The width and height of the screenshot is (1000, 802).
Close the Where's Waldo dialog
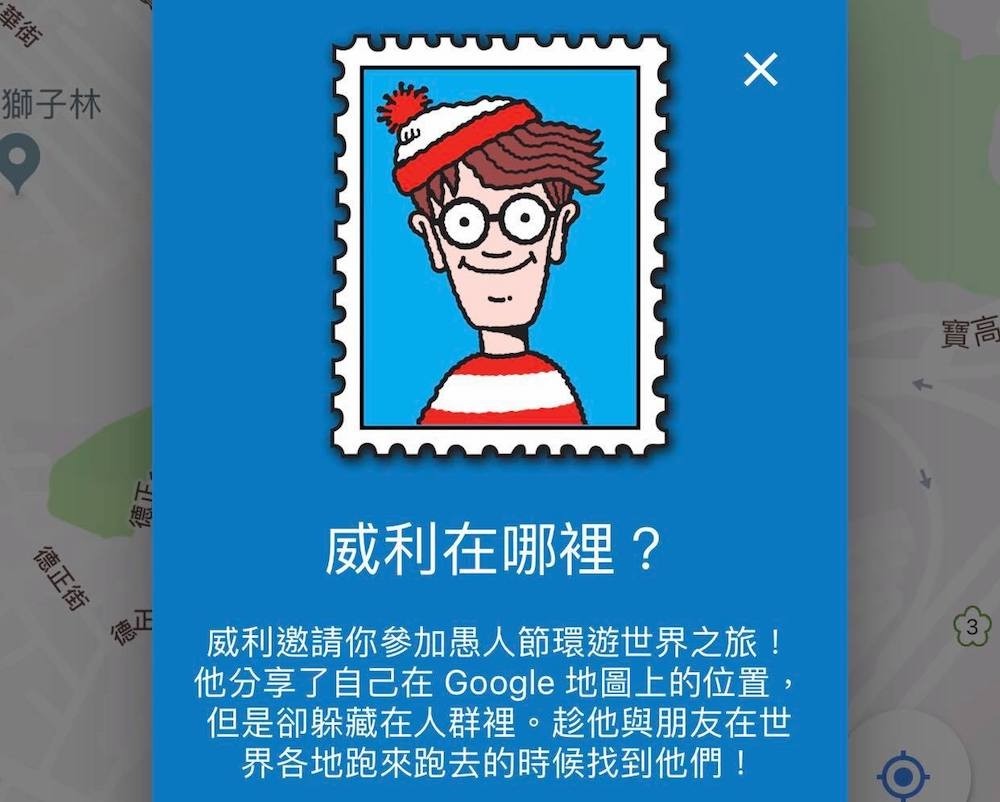click(x=761, y=69)
